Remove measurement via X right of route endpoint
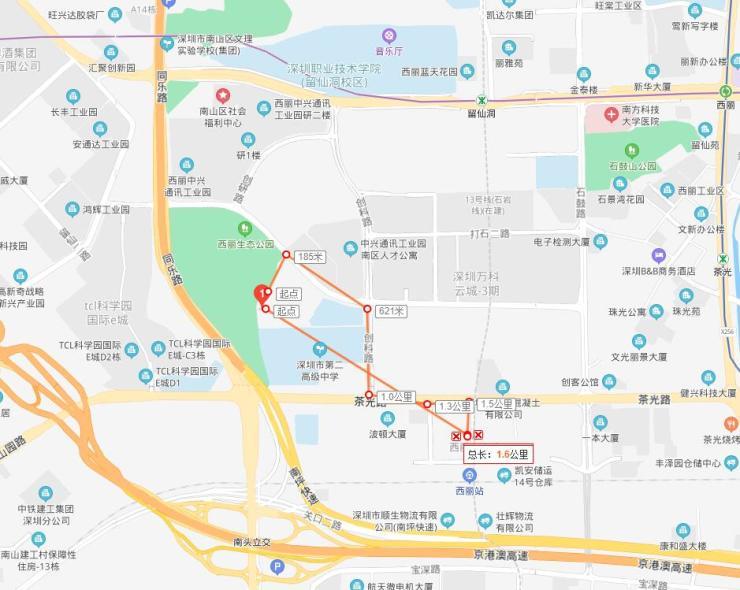740x590 pixels. pos(478,435)
